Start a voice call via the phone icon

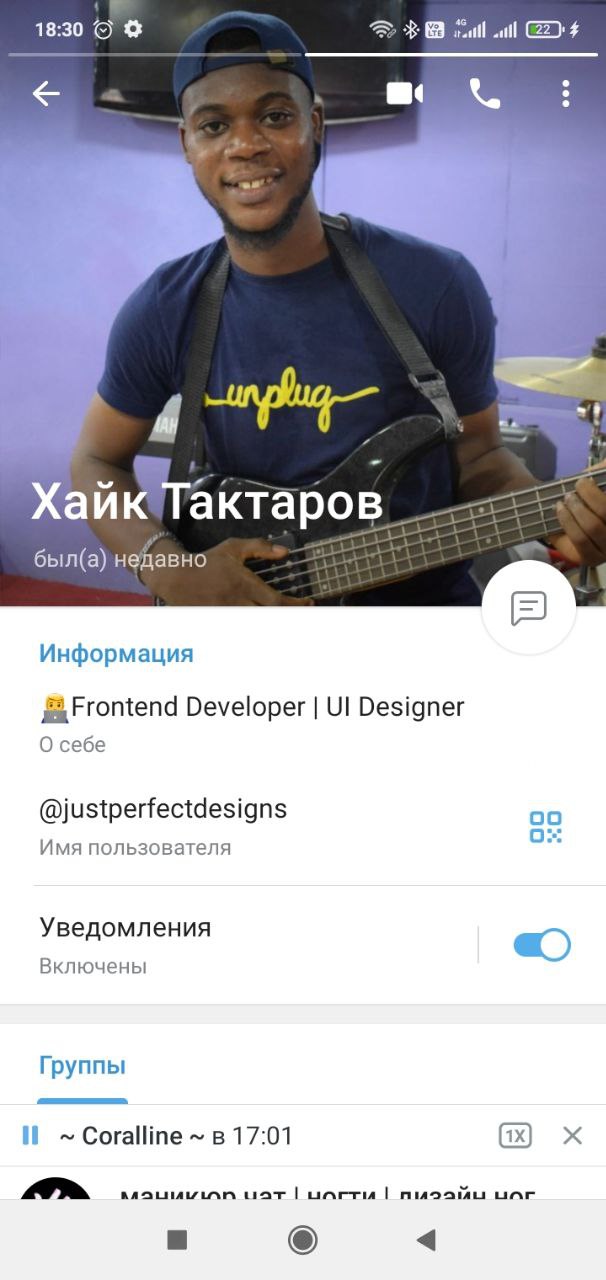coord(485,94)
